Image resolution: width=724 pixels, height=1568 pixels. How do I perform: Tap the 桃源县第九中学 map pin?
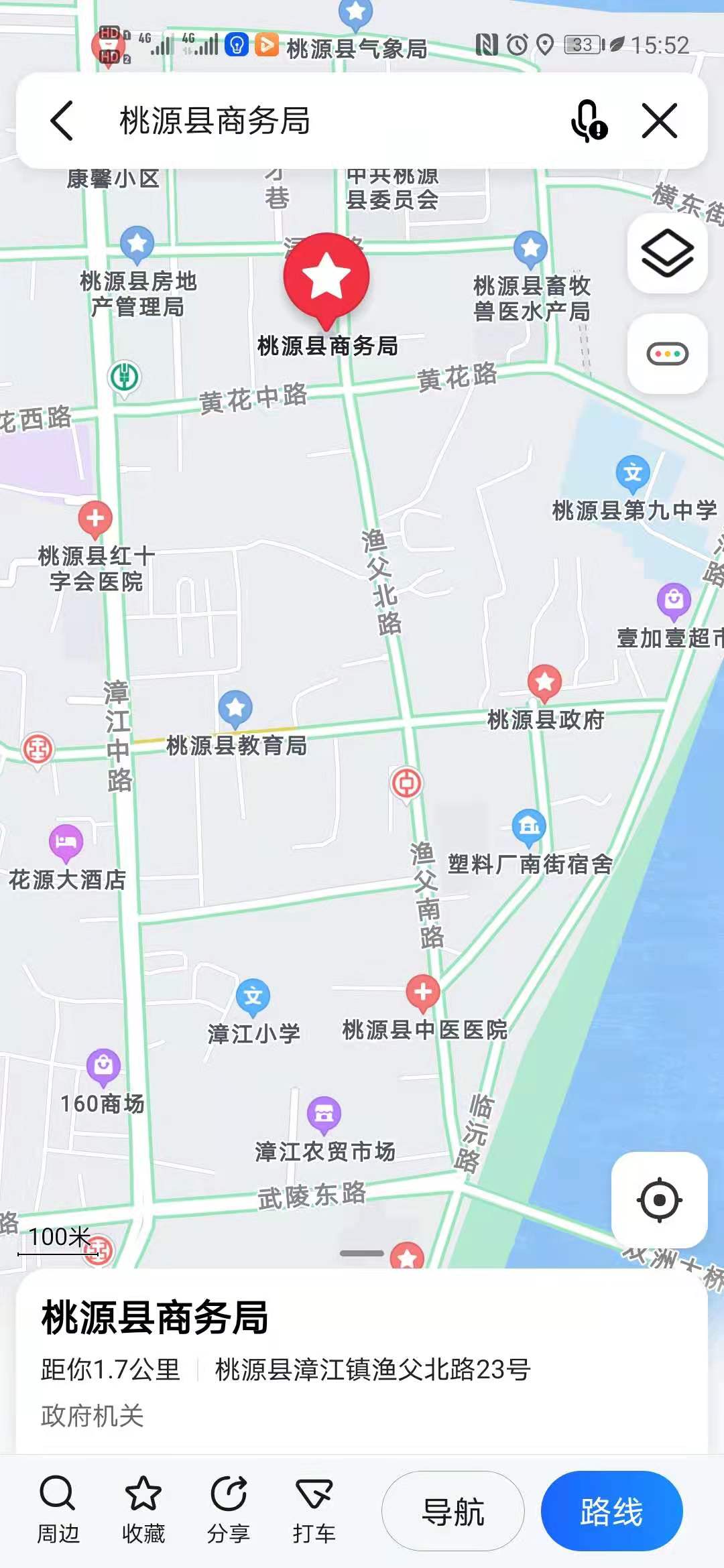[x=633, y=473]
